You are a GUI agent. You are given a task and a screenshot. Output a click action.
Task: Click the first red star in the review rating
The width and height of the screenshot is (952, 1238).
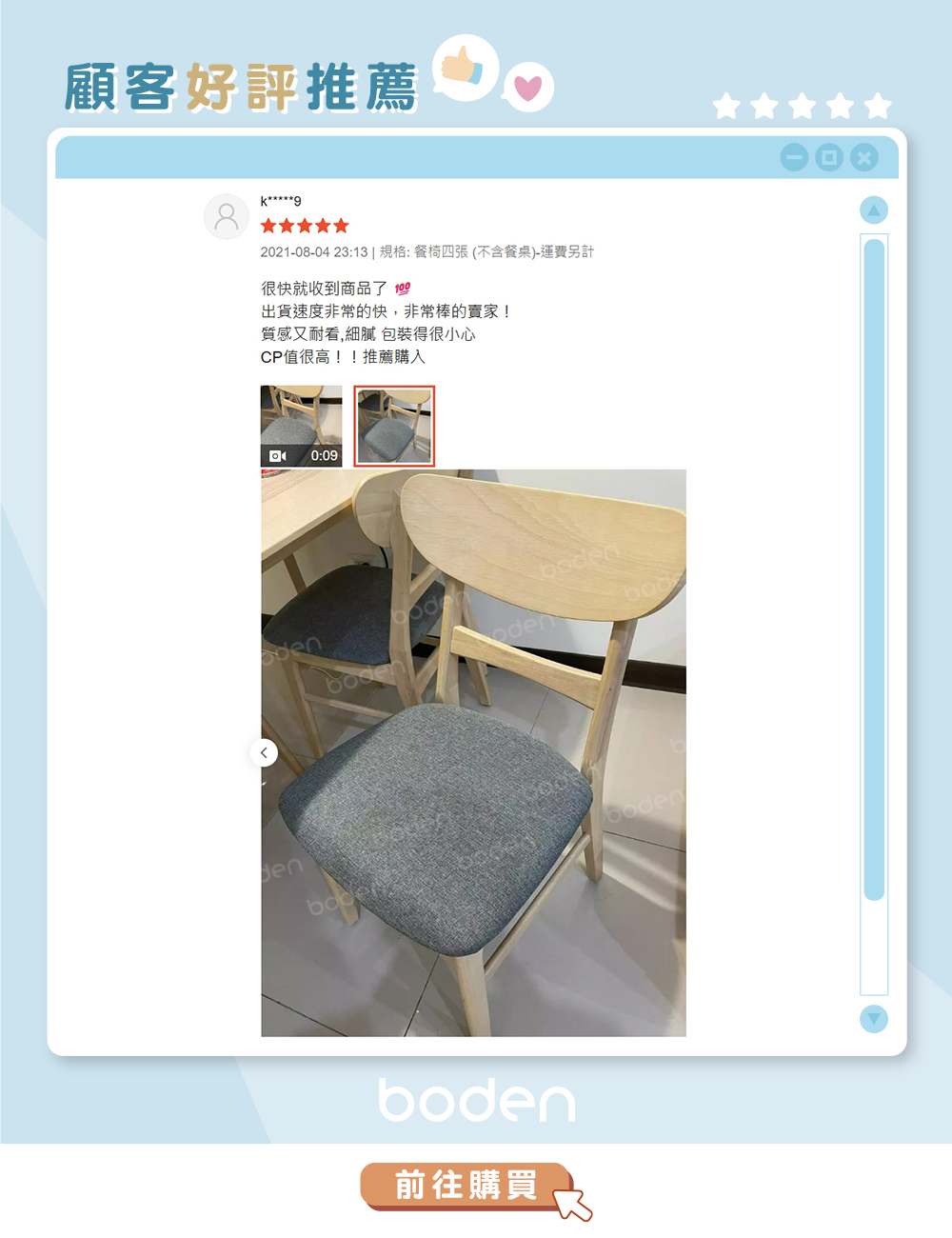point(268,226)
